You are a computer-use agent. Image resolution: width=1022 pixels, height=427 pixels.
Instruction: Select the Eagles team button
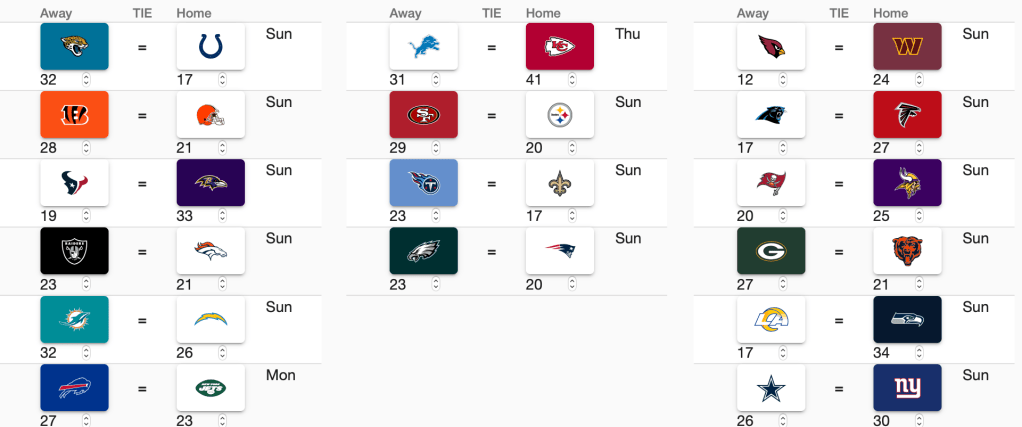tap(423, 250)
